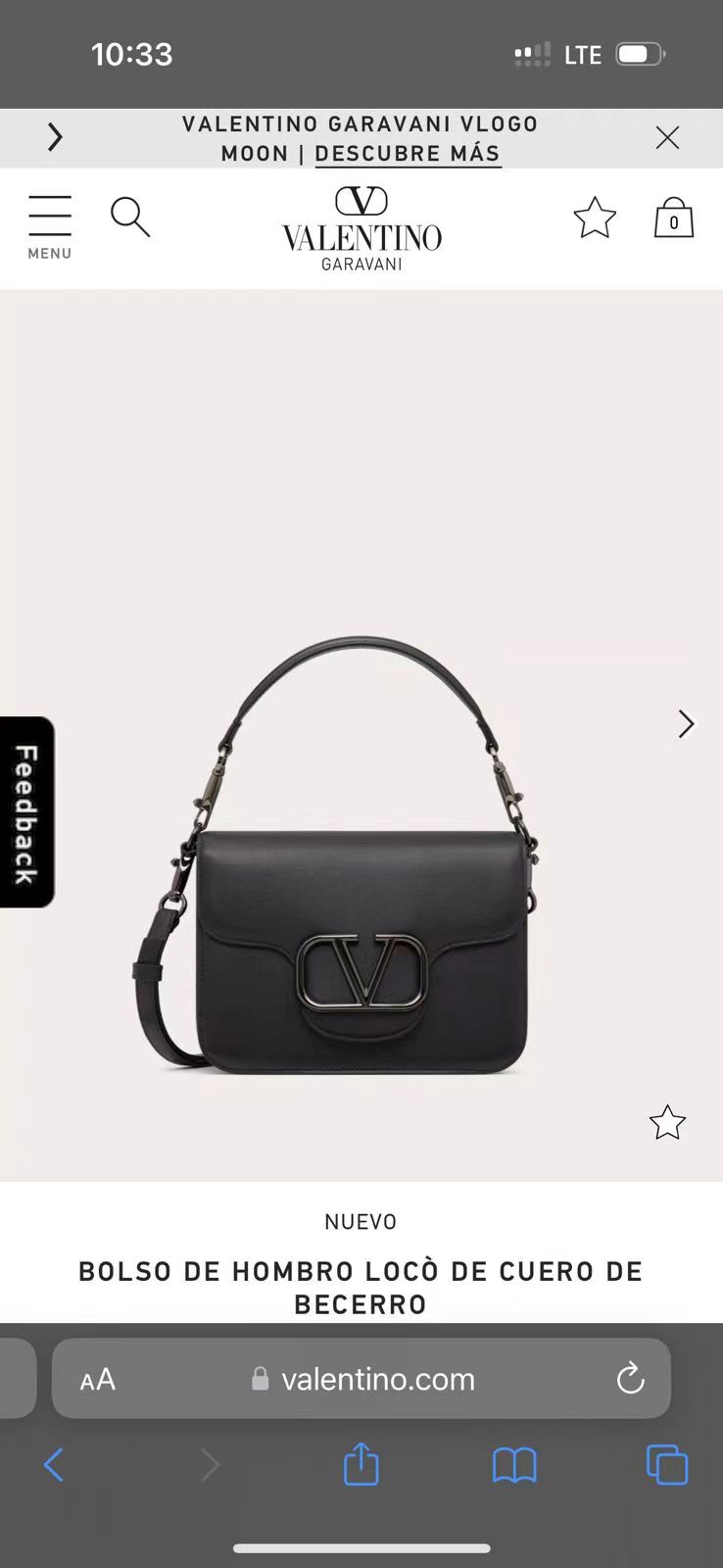Add the Locò bag to wishlist
The height and width of the screenshot is (1568, 723).
click(x=667, y=1123)
